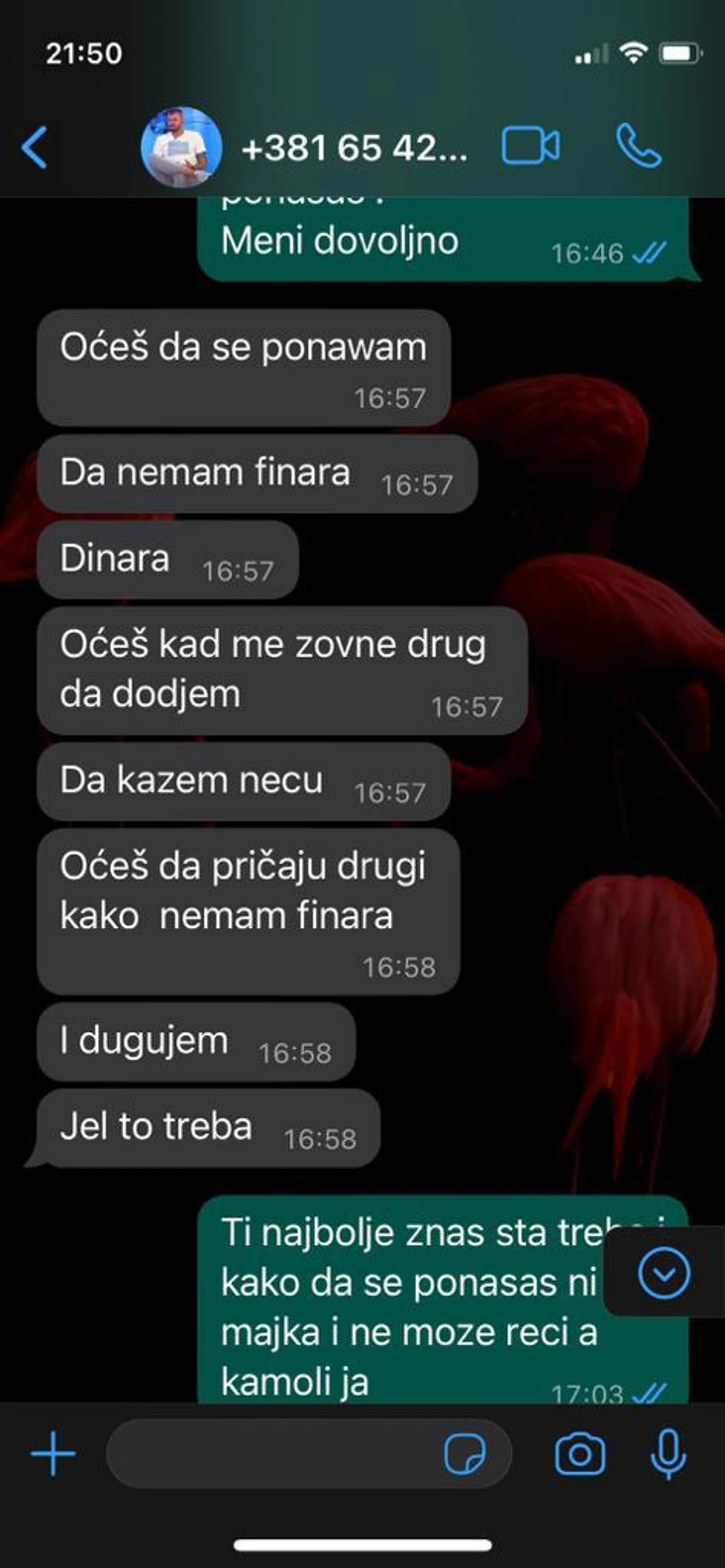Go back to the chats list
725x1568 pixels.
coord(34,147)
